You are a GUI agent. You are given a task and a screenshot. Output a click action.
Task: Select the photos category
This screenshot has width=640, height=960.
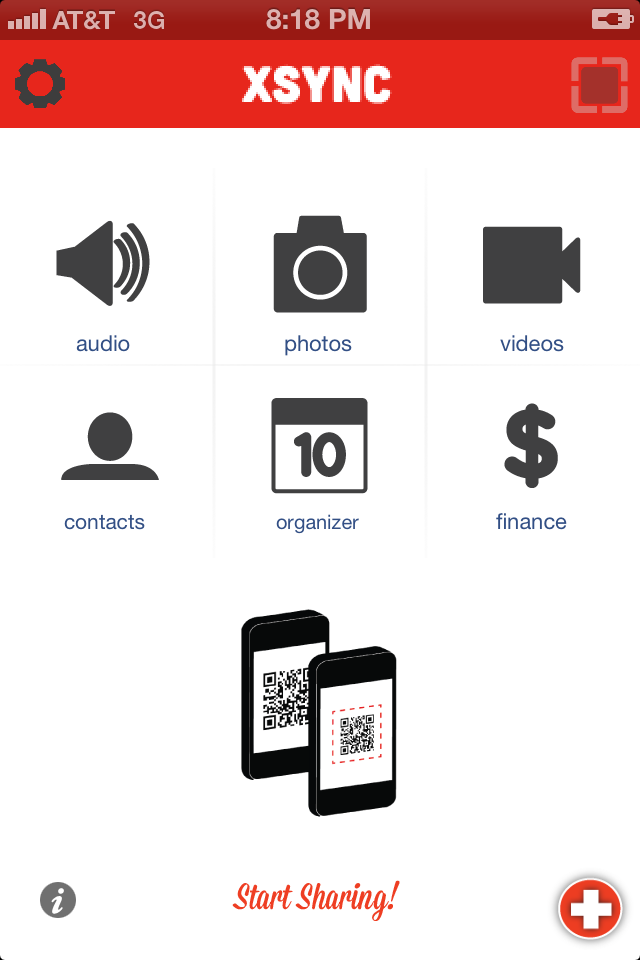tap(319, 283)
